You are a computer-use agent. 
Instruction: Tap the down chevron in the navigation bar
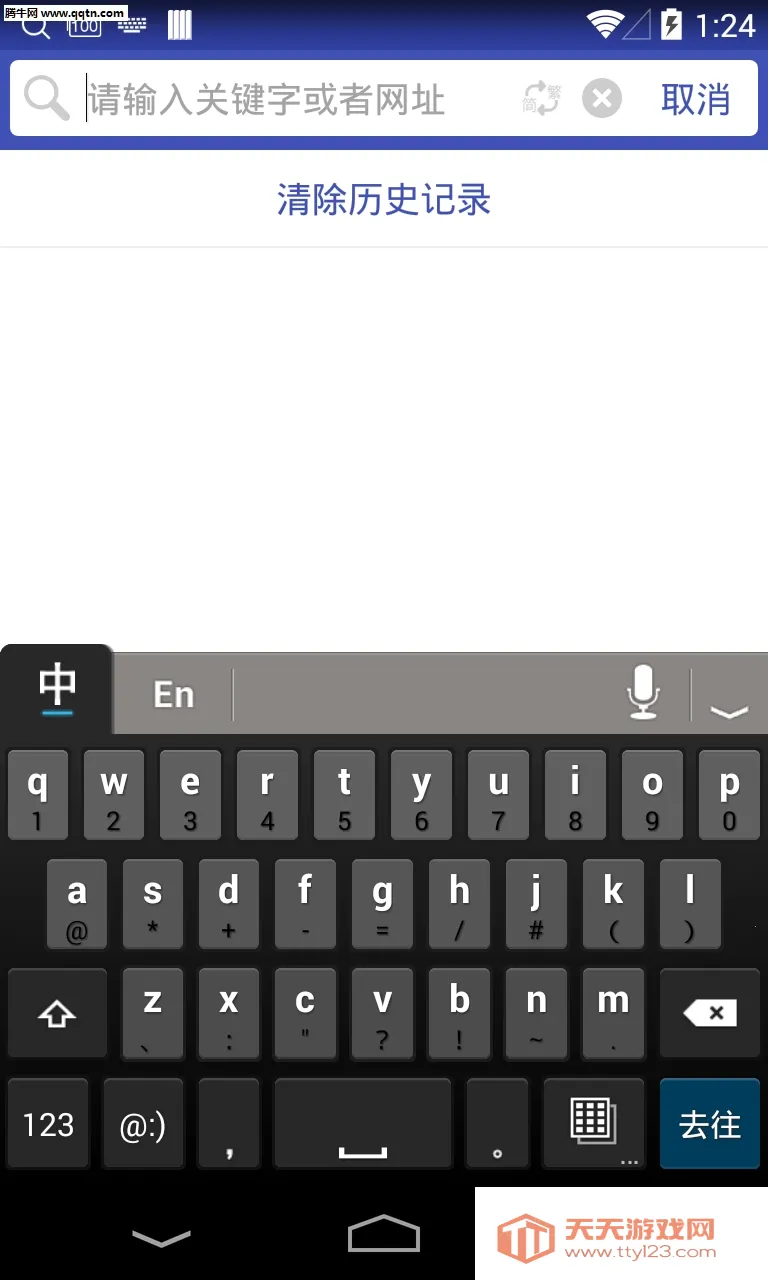pyautogui.click(x=160, y=1239)
